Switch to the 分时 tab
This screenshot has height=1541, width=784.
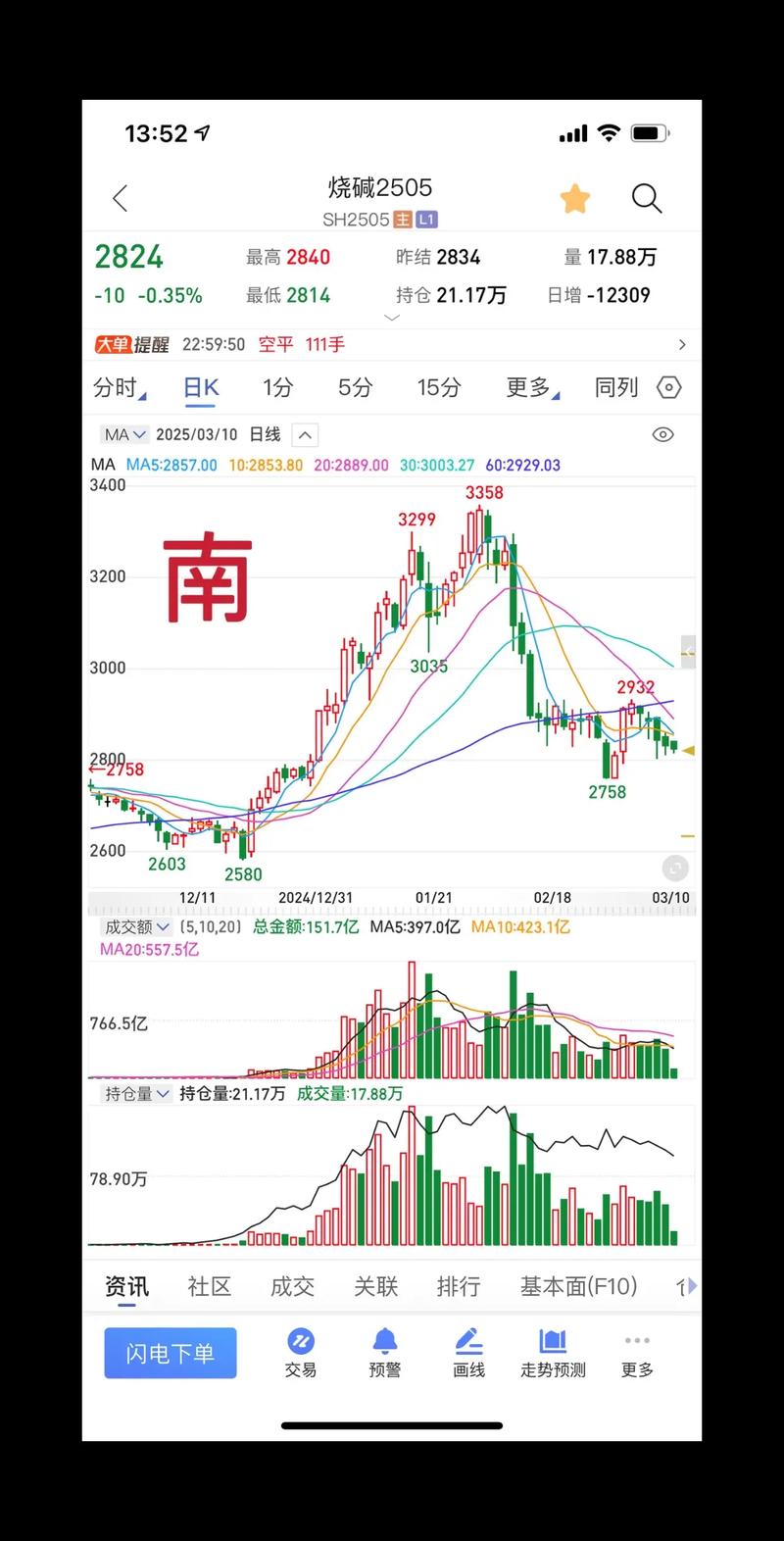[116, 387]
